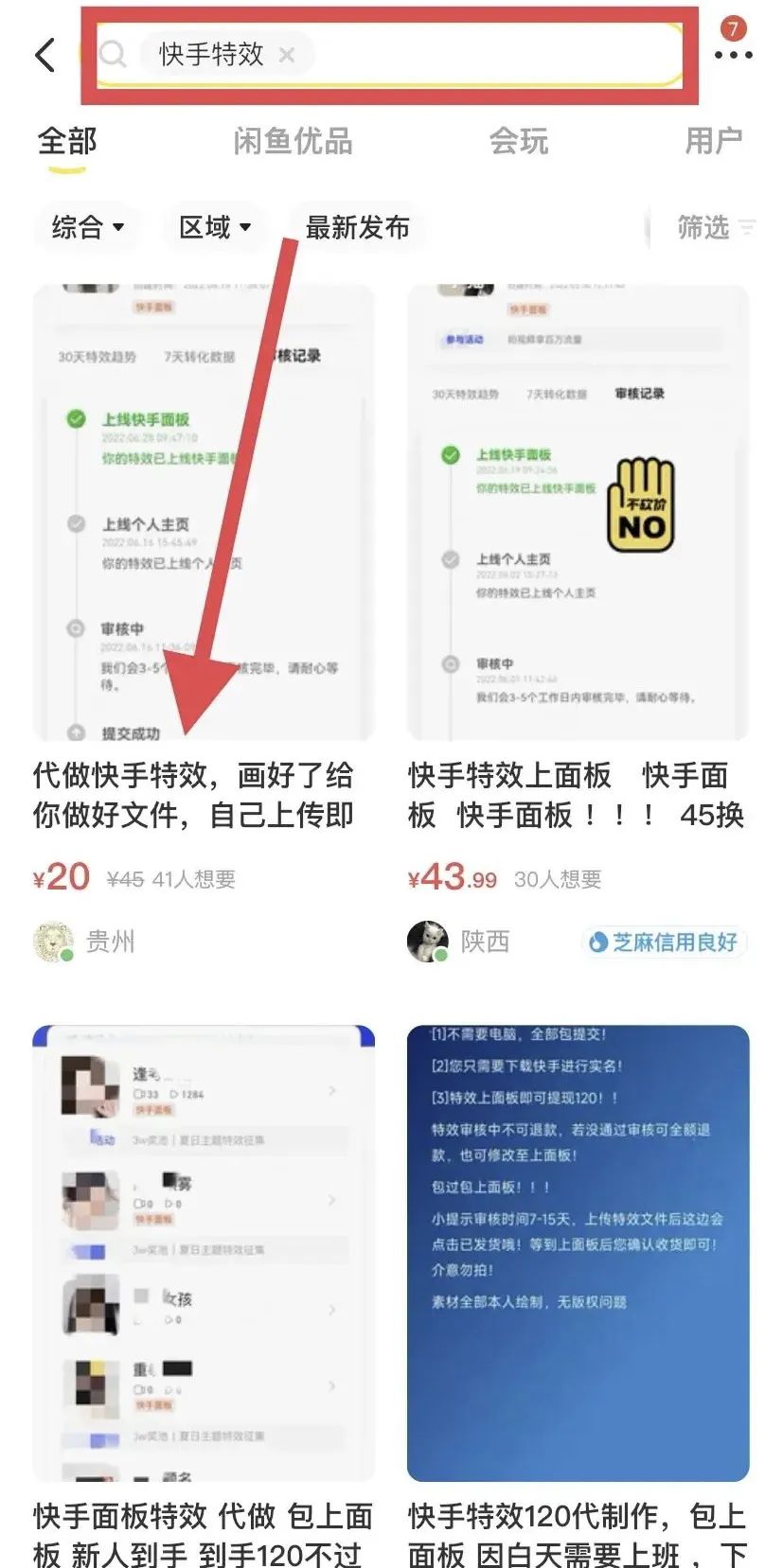The width and height of the screenshot is (783, 1568).
Task: Switch to the 会玩 tab
Action: pos(518,142)
